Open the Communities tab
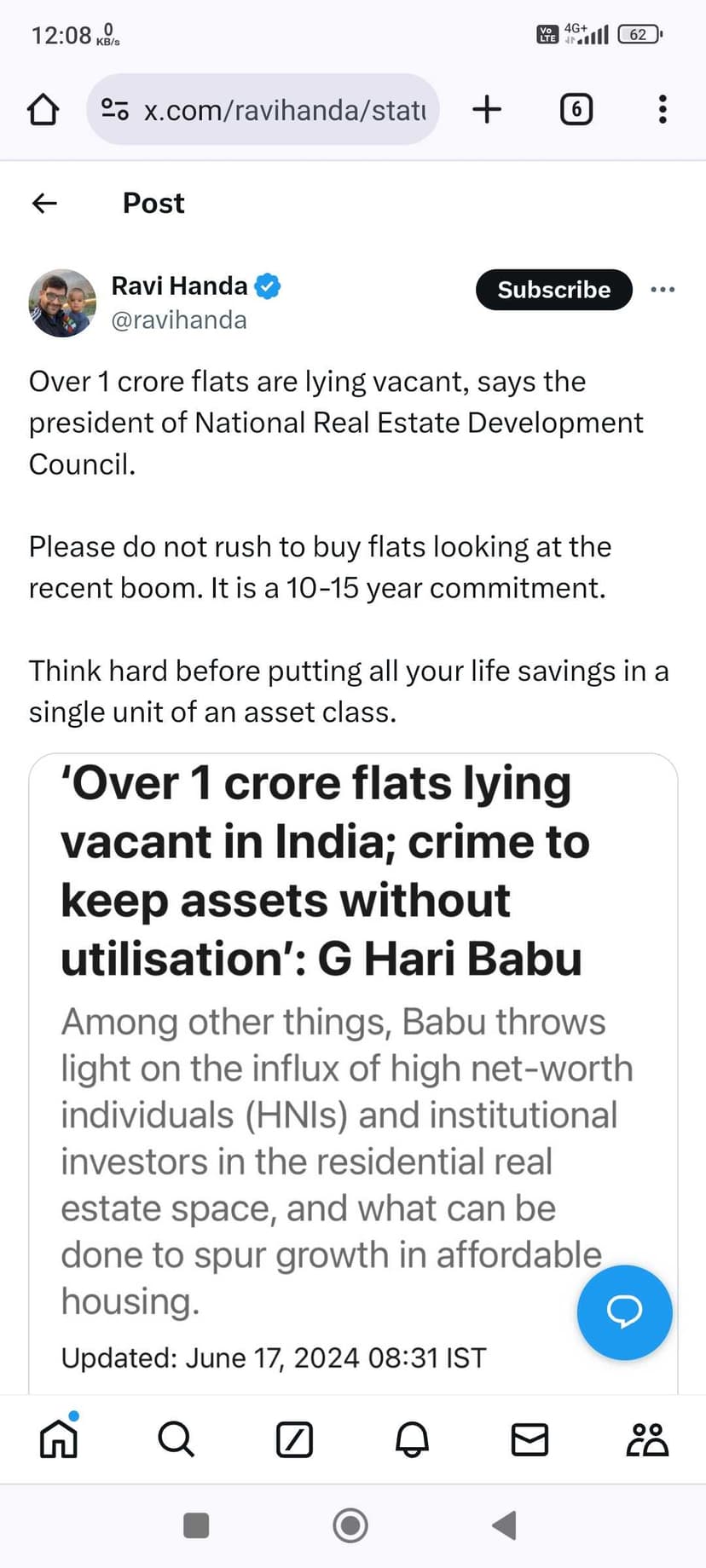The image size is (706, 1568). point(647,1439)
